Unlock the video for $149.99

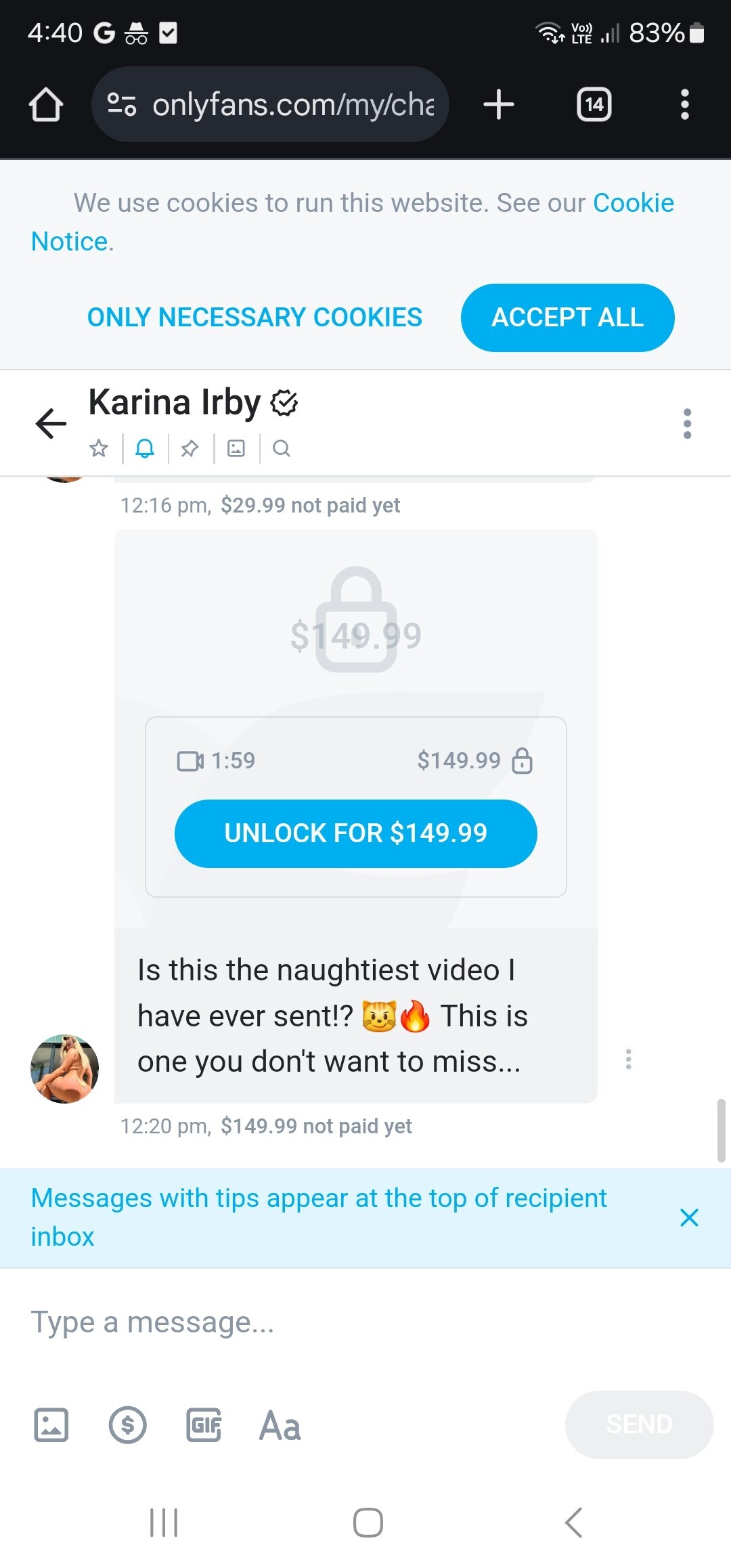coord(355,833)
